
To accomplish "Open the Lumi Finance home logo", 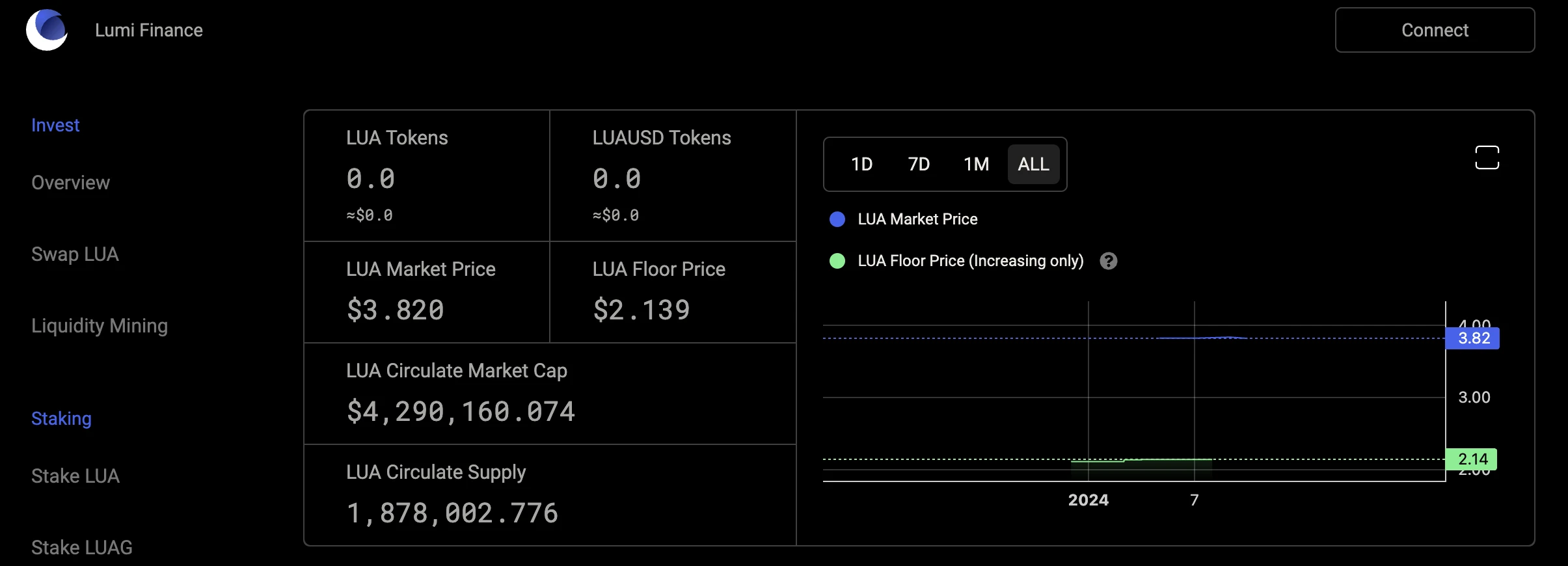I will click(47, 30).
